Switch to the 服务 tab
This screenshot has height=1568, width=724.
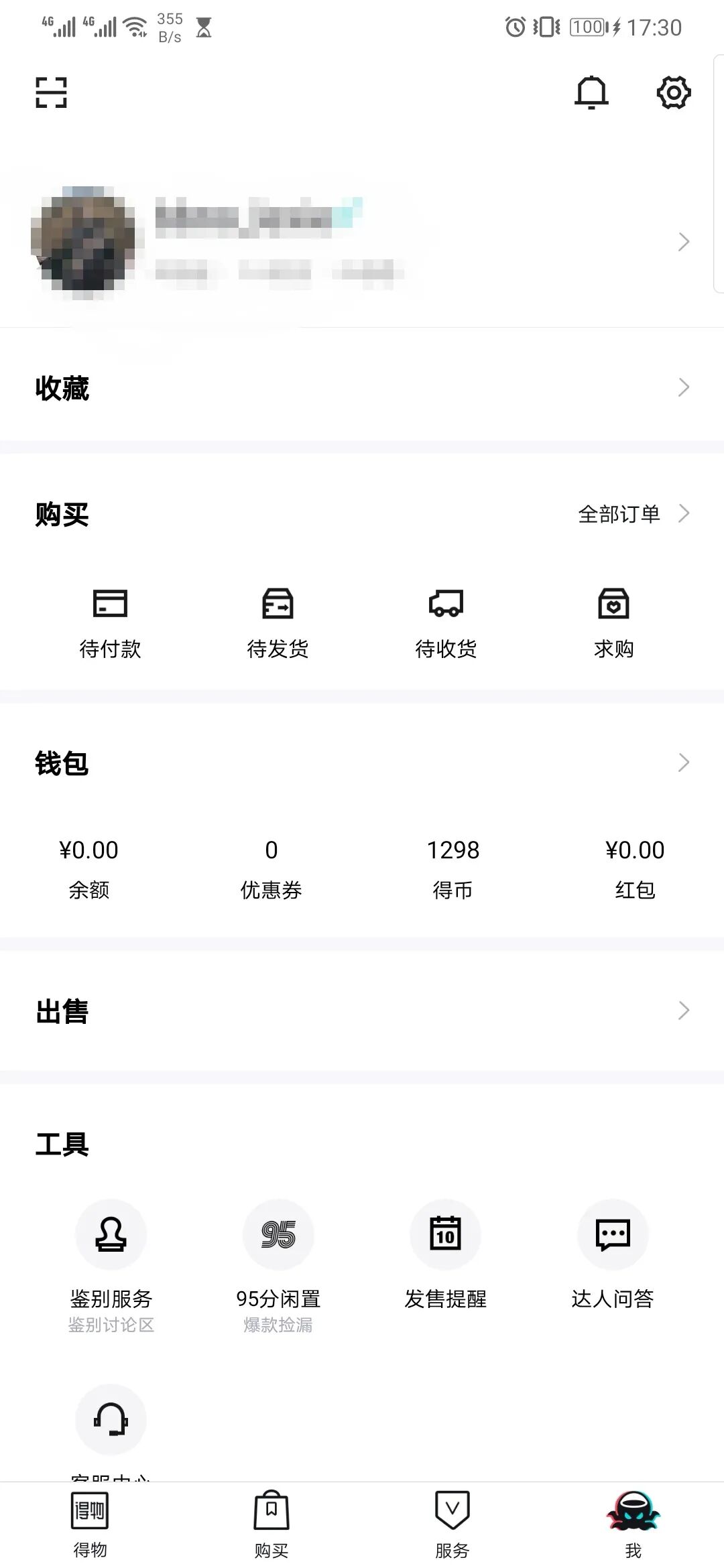(452, 1525)
